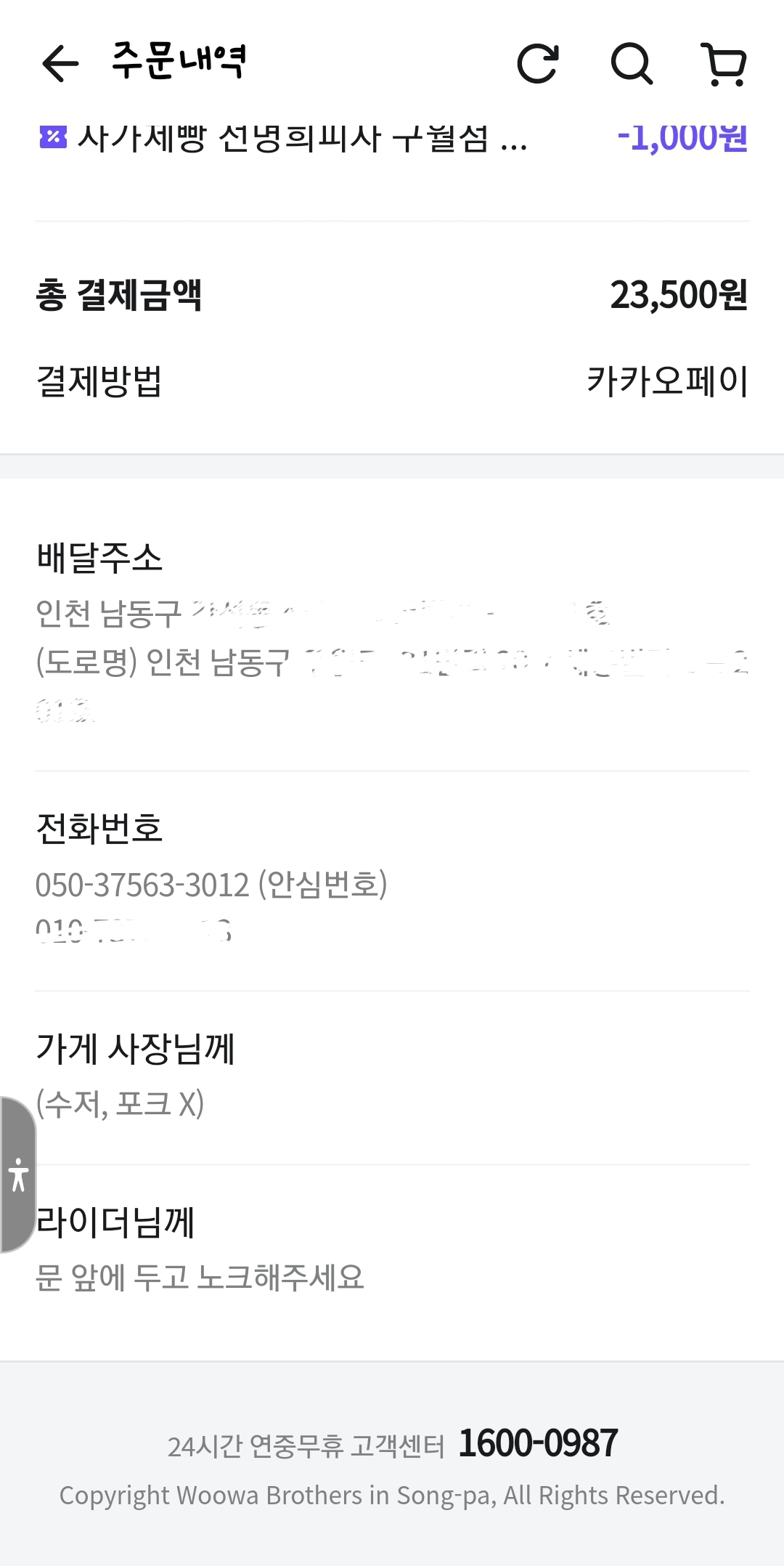The height and width of the screenshot is (1566, 784).
Task: Open the accessibility floating button
Action: click(18, 1174)
